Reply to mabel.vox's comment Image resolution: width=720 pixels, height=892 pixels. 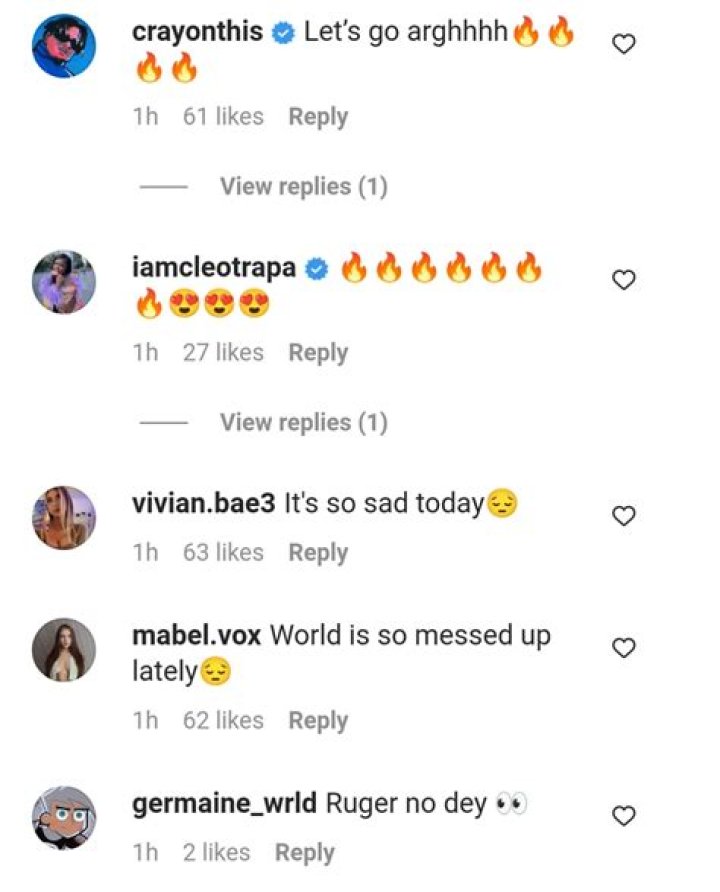tap(318, 721)
